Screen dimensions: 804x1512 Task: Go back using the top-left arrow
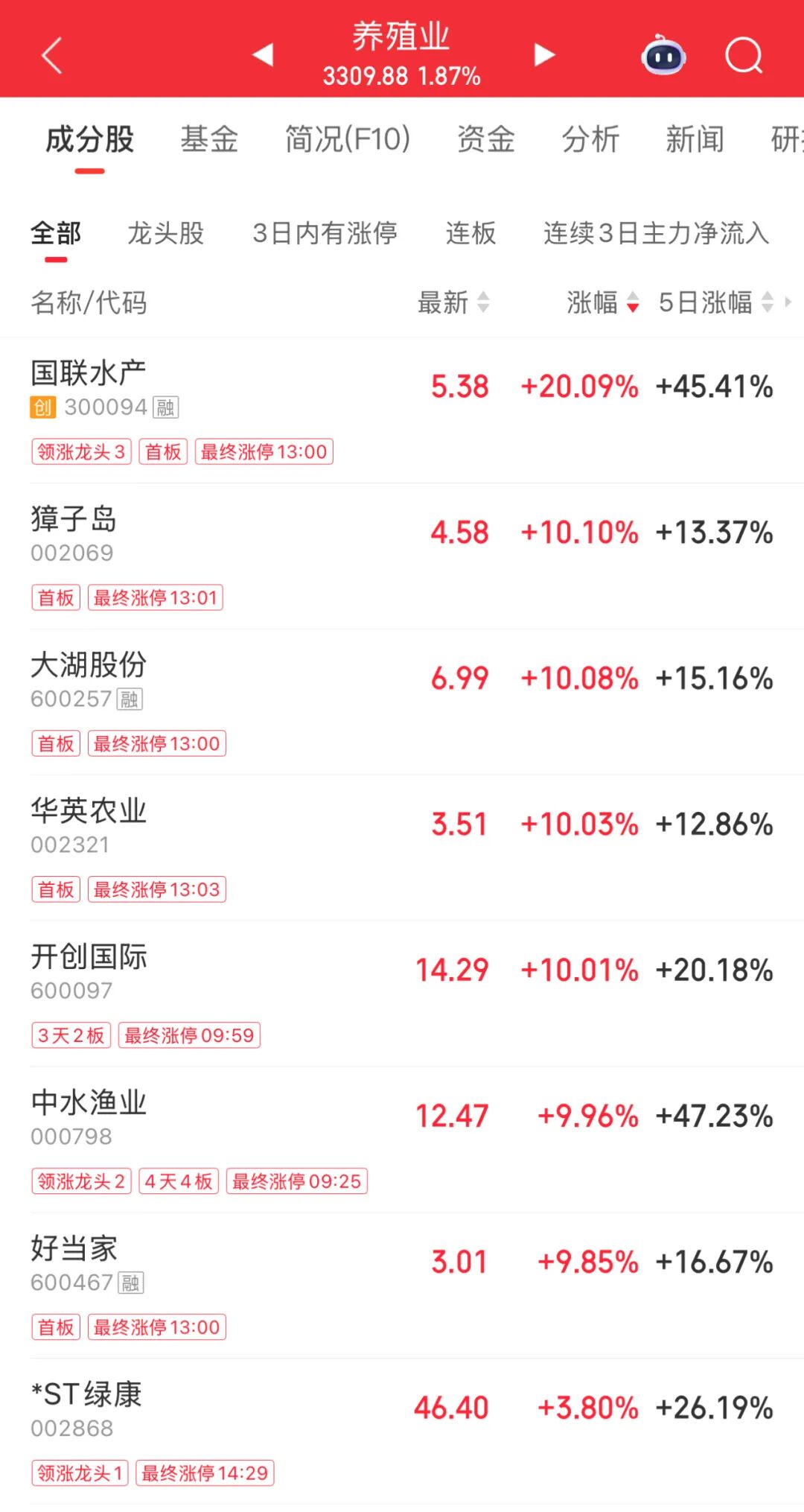51,56
